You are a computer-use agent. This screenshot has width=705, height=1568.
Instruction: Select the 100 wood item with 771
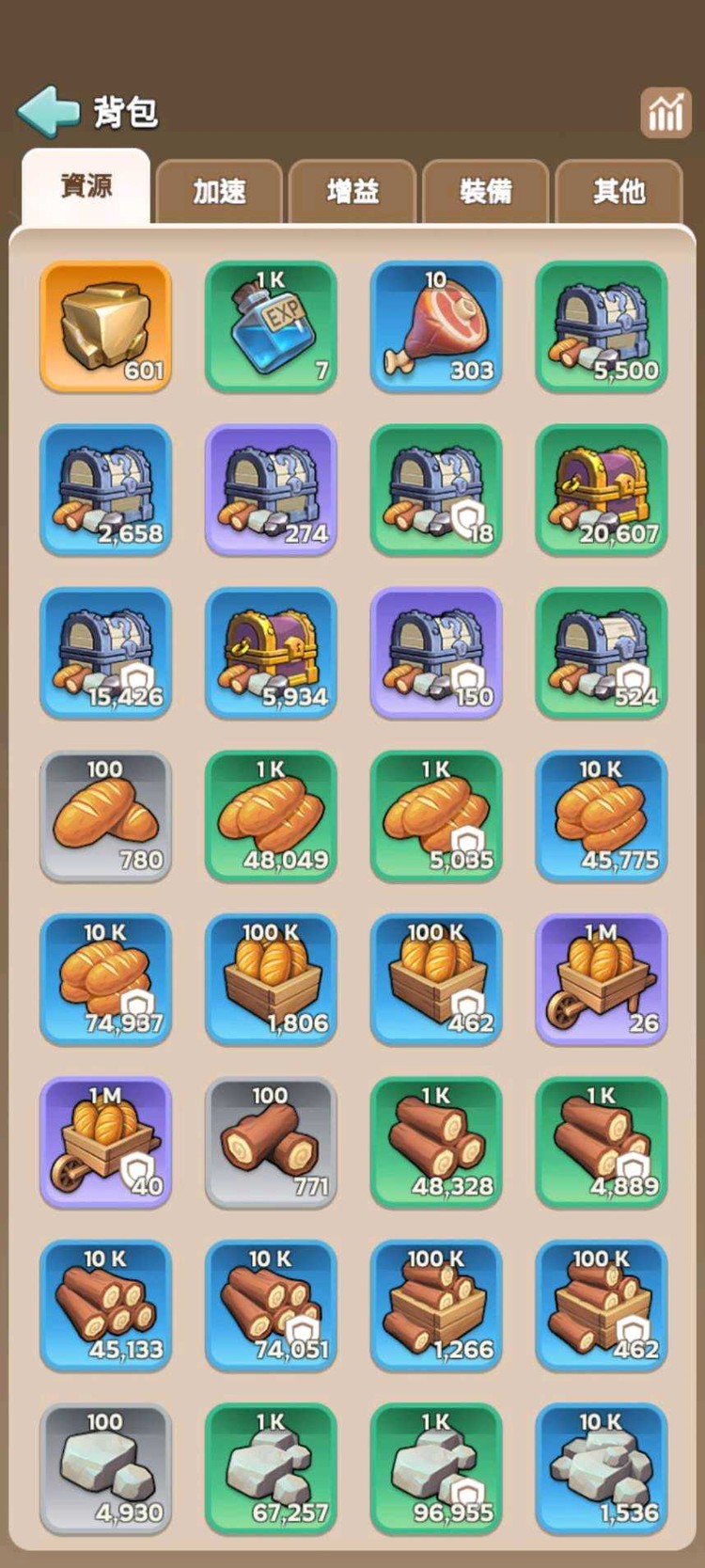[271, 1142]
